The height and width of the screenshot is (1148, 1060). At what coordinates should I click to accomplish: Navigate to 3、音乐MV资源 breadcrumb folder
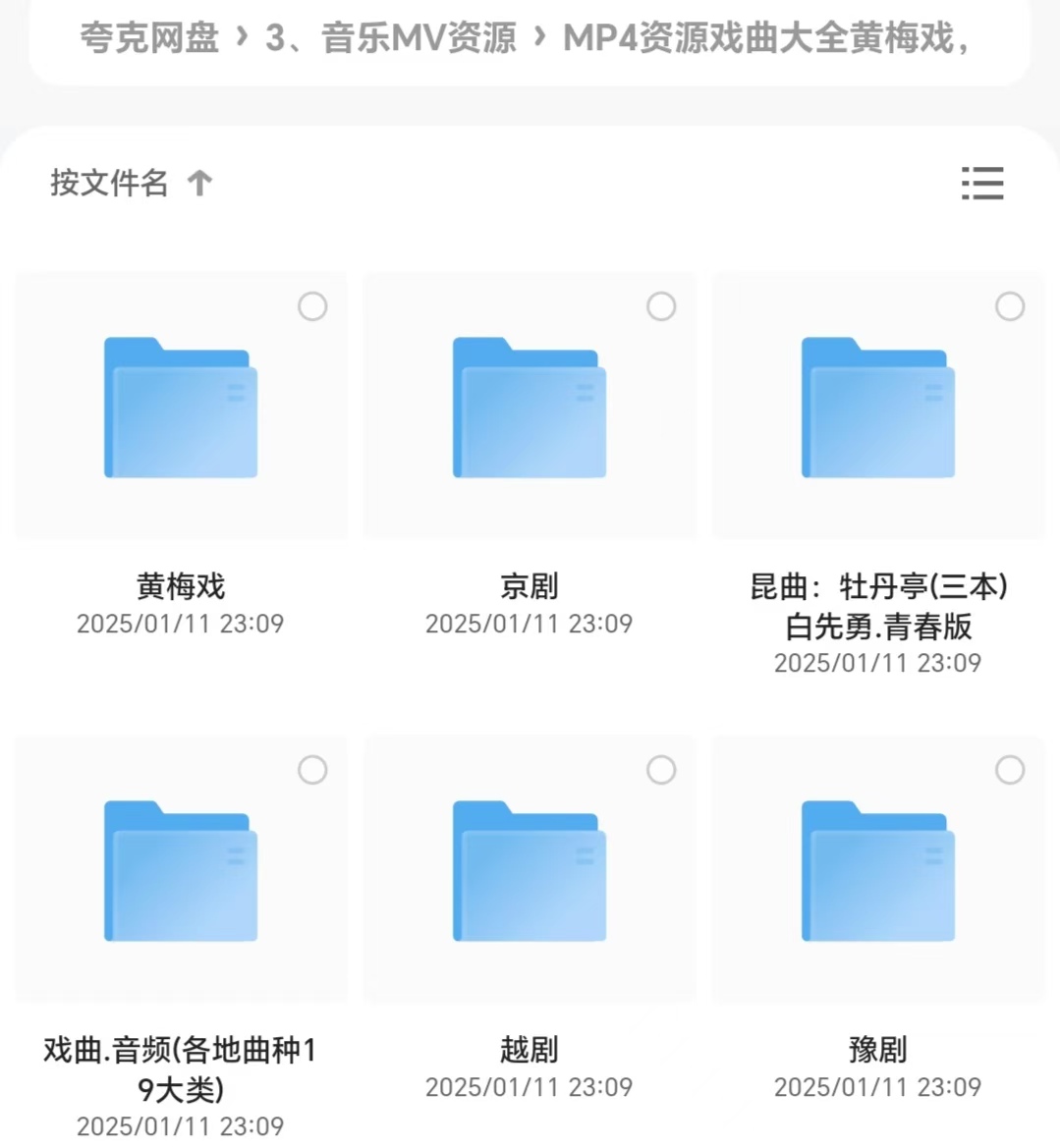(x=390, y=37)
